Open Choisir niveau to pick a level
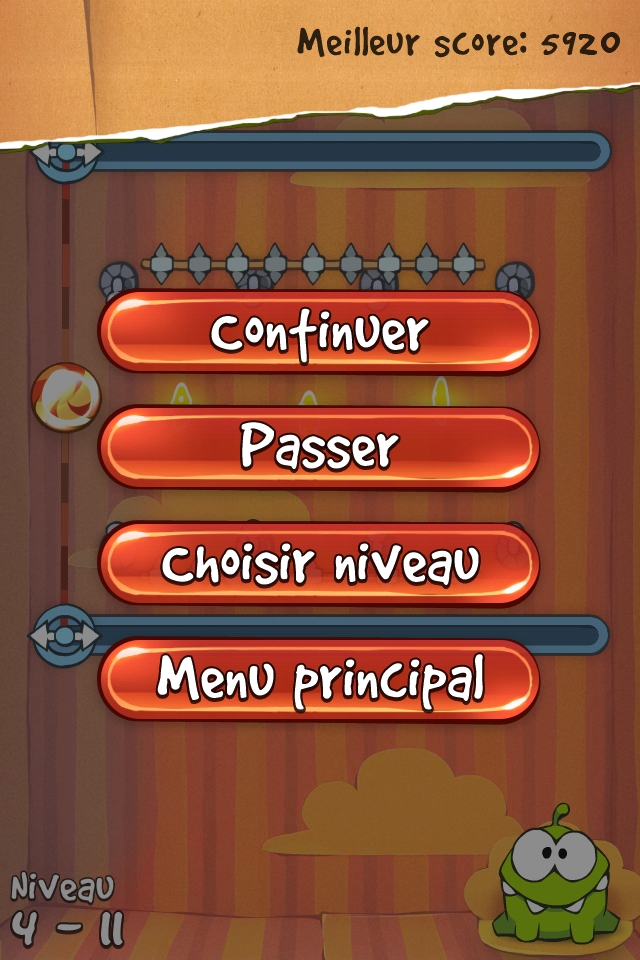 point(319,564)
